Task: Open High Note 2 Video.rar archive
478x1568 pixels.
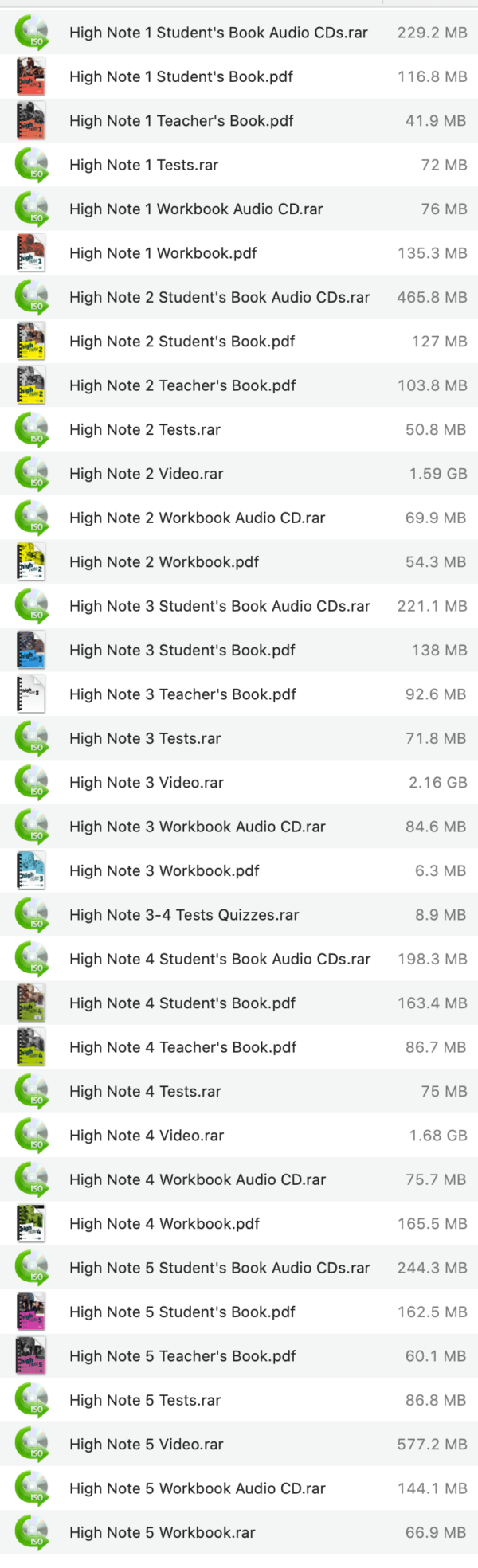Action: pos(146,474)
